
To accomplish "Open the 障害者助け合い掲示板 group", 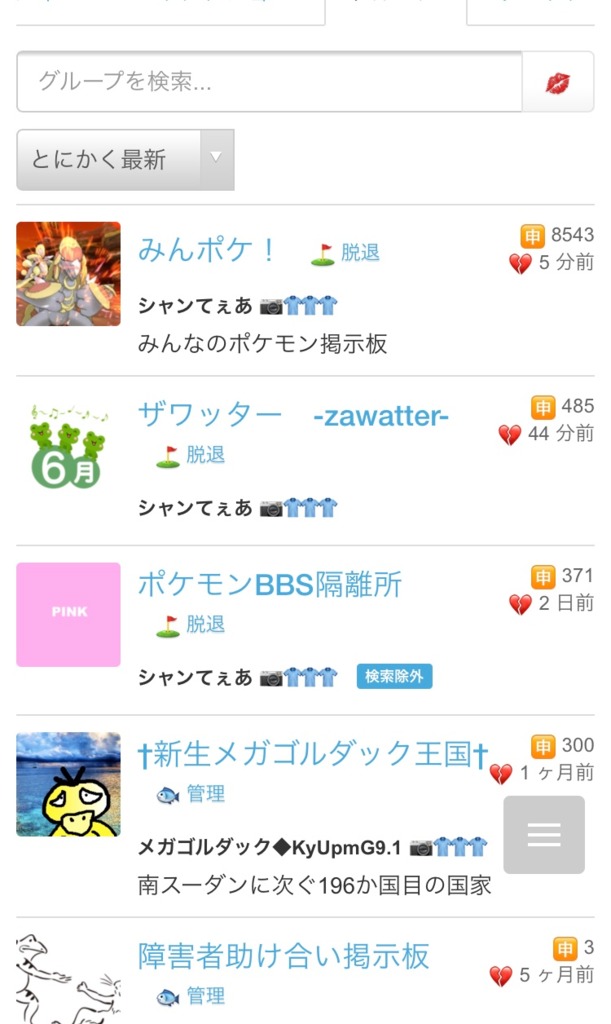I will pyautogui.click(x=283, y=956).
